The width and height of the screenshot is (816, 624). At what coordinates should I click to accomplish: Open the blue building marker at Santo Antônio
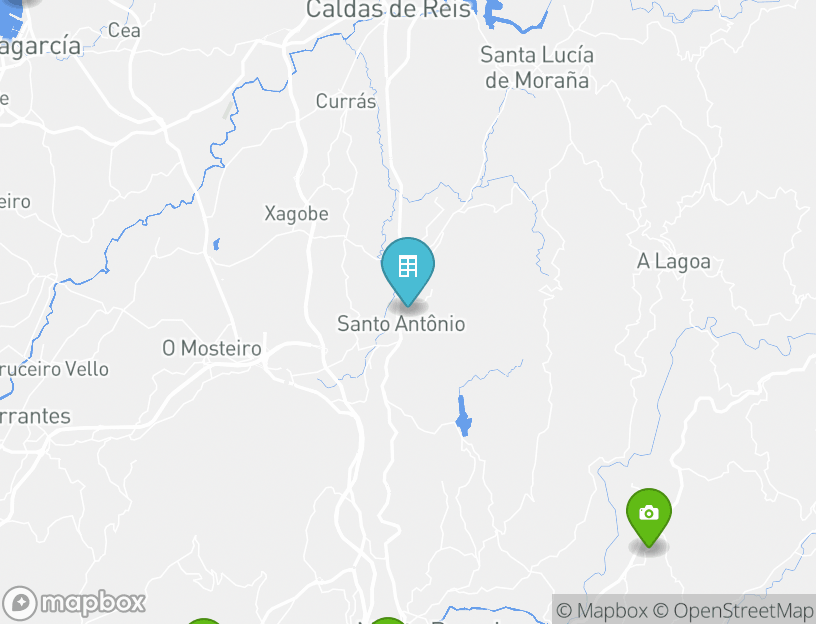(408, 268)
